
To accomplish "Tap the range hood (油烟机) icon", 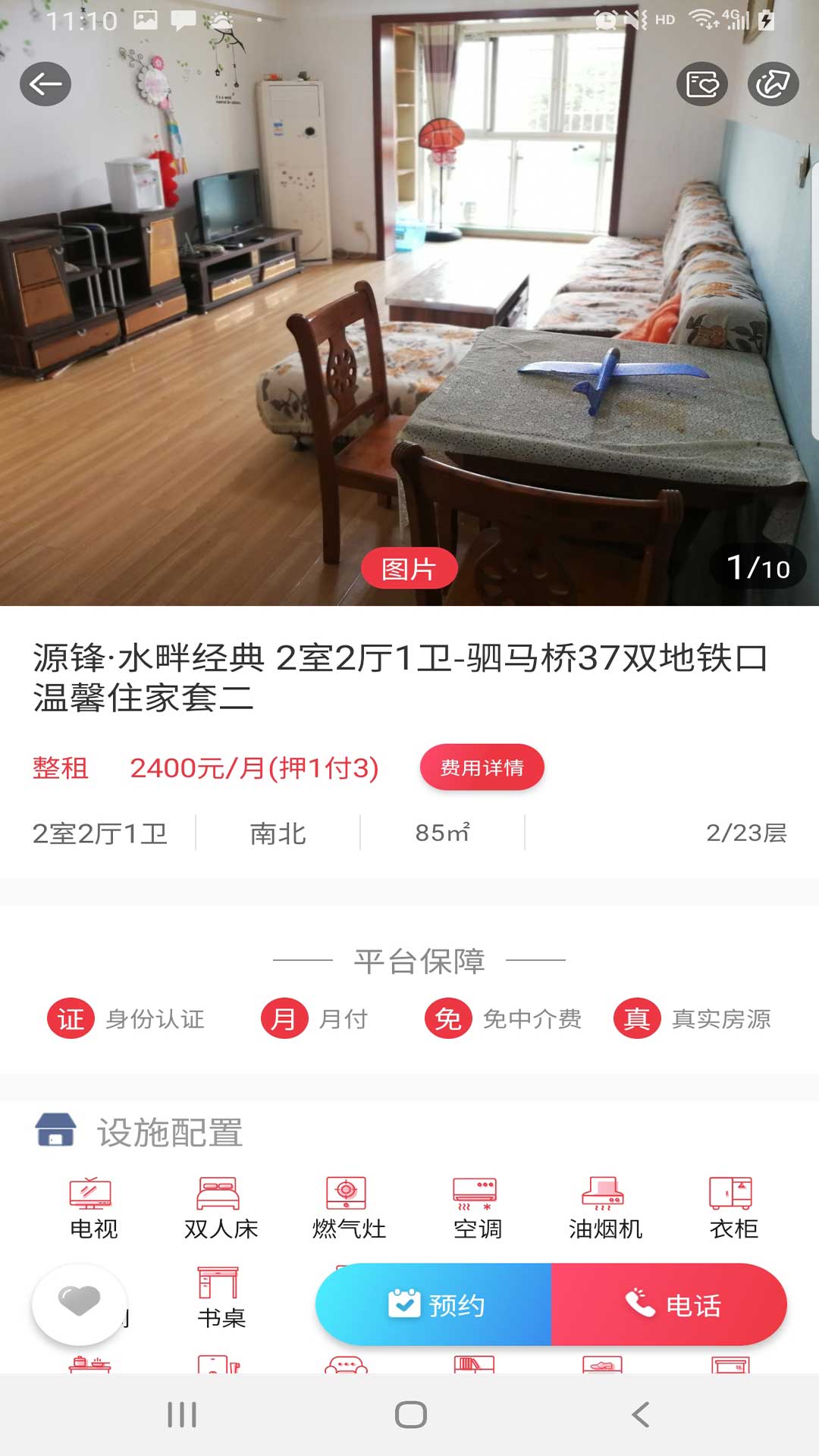I will (604, 1197).
